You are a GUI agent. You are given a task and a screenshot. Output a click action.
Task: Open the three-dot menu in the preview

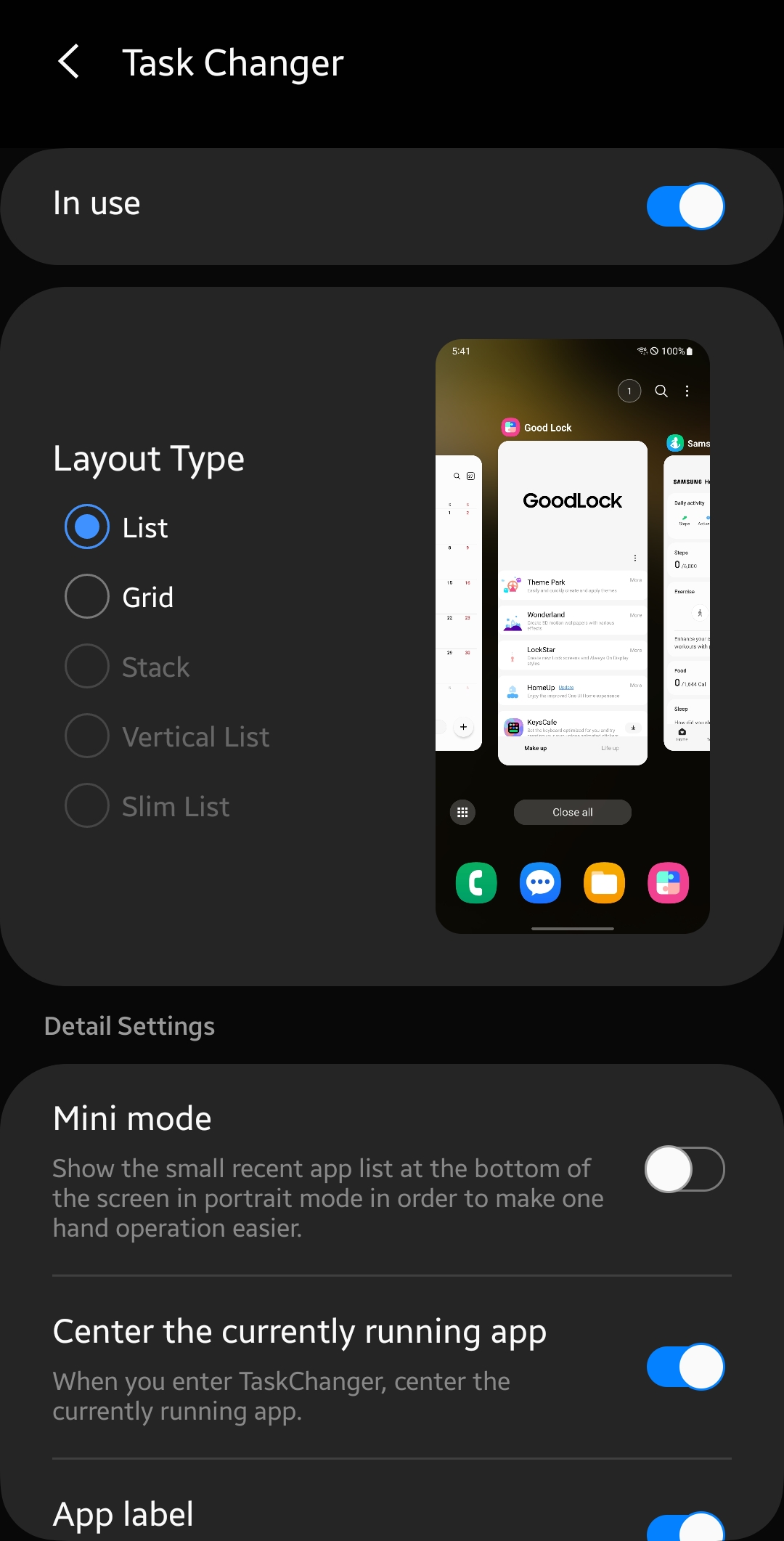[x=687, y=391]
